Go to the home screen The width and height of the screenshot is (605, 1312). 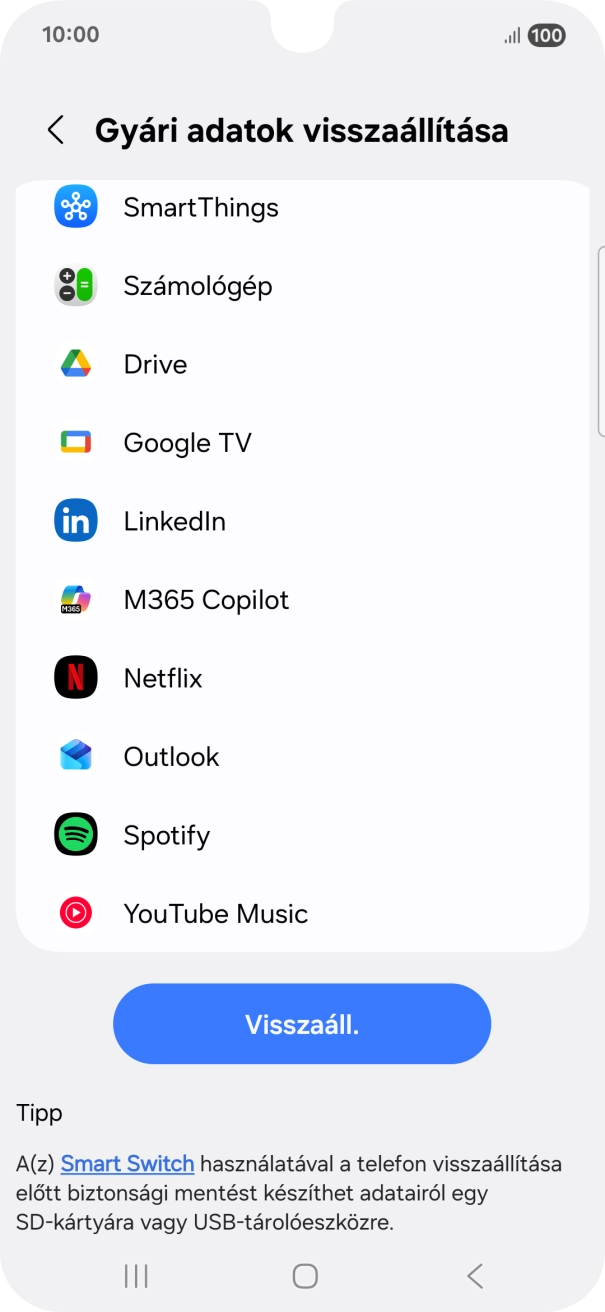(x=305, y=1275)
